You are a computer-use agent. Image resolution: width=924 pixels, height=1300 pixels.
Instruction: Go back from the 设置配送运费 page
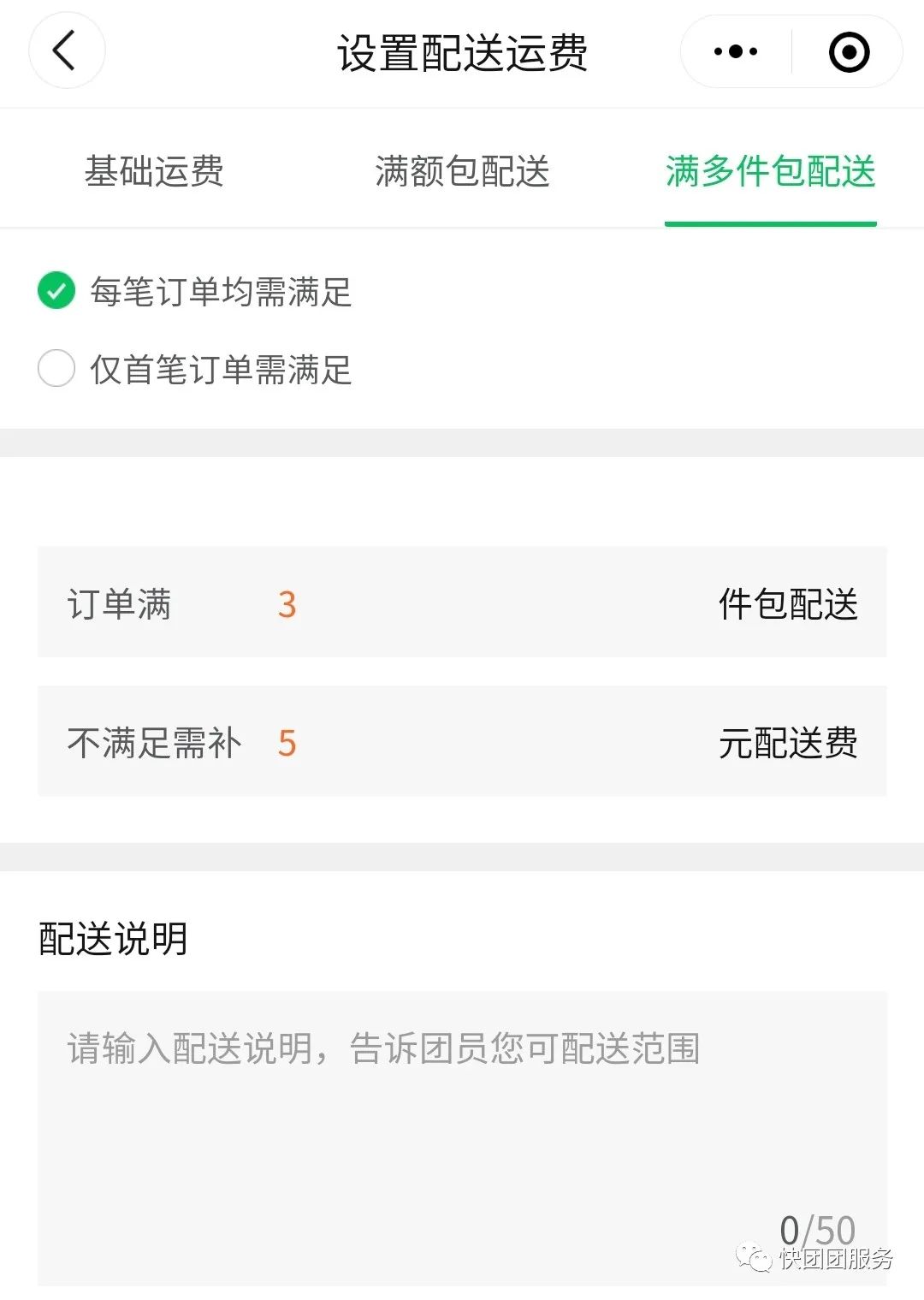tap(66, 50)
